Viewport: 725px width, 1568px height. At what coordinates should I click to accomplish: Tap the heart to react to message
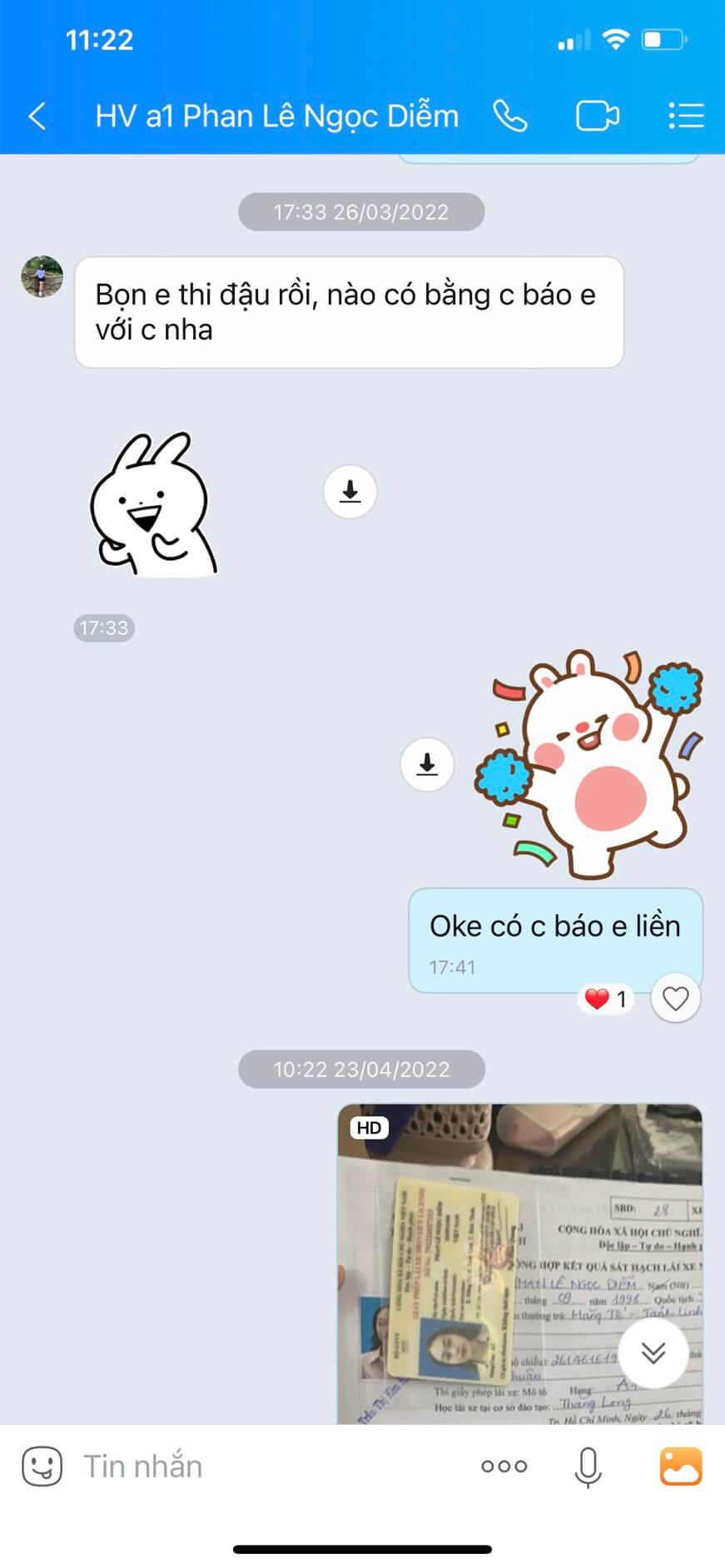click(x=675, y=998)
